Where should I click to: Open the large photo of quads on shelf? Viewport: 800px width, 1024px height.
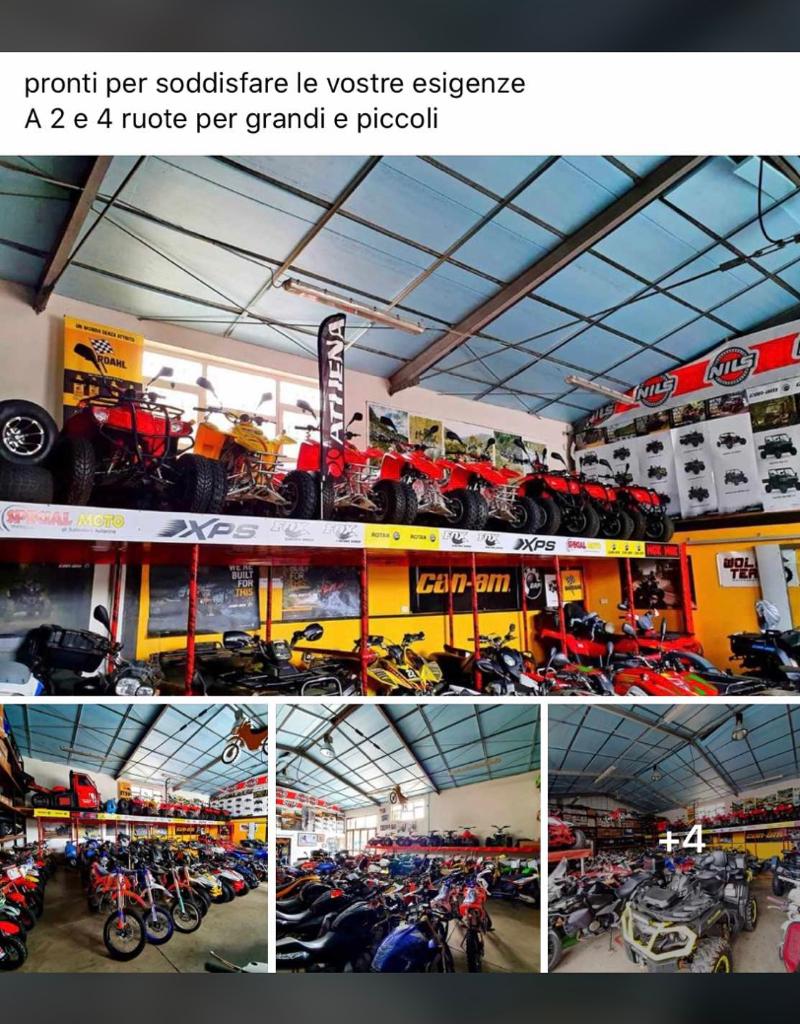[x=400, y=425]
